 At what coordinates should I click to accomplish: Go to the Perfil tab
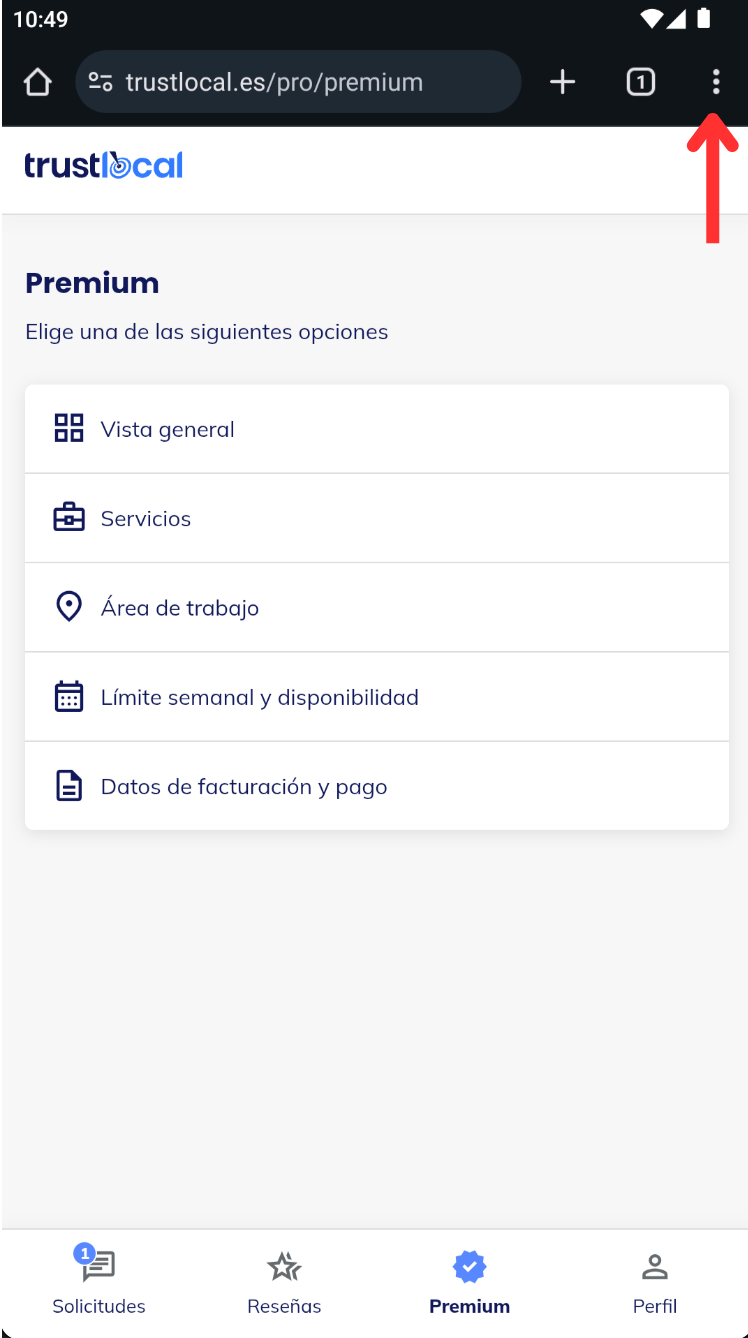655,1282
